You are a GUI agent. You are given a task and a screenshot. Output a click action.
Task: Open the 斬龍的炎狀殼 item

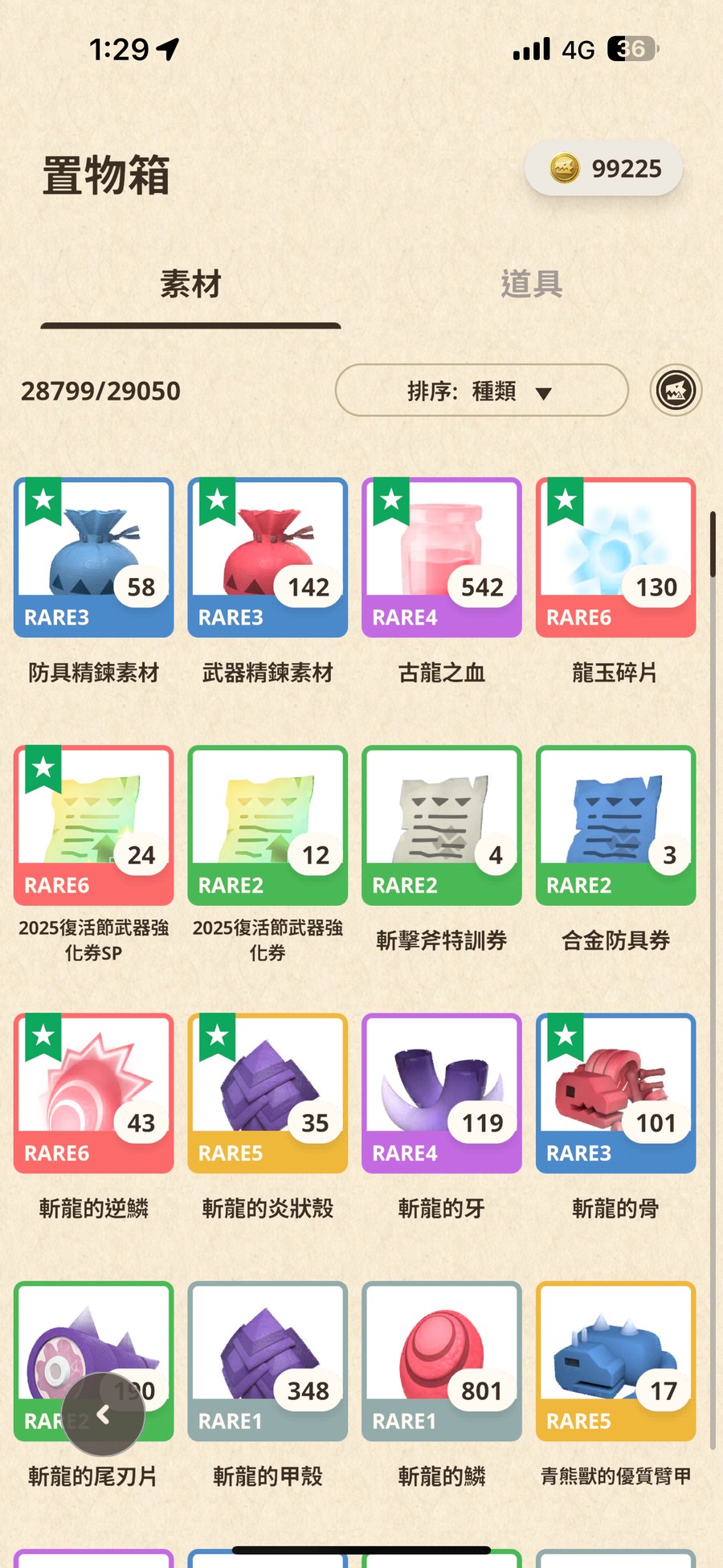point(268,1093)
